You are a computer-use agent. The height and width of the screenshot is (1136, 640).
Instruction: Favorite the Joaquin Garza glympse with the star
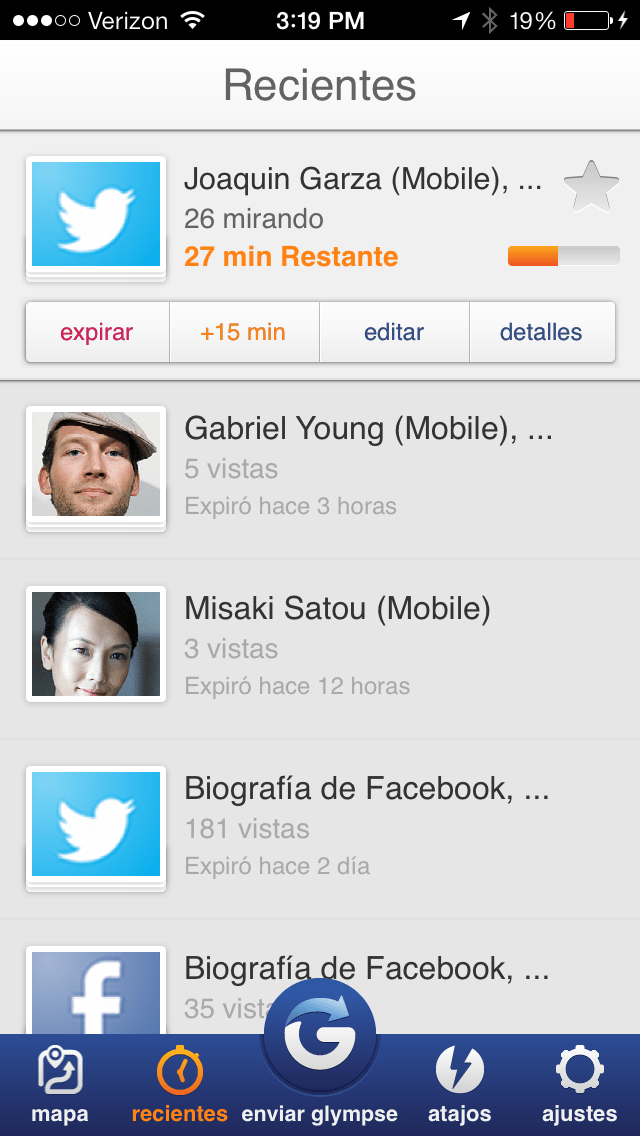tap(591, 187)
